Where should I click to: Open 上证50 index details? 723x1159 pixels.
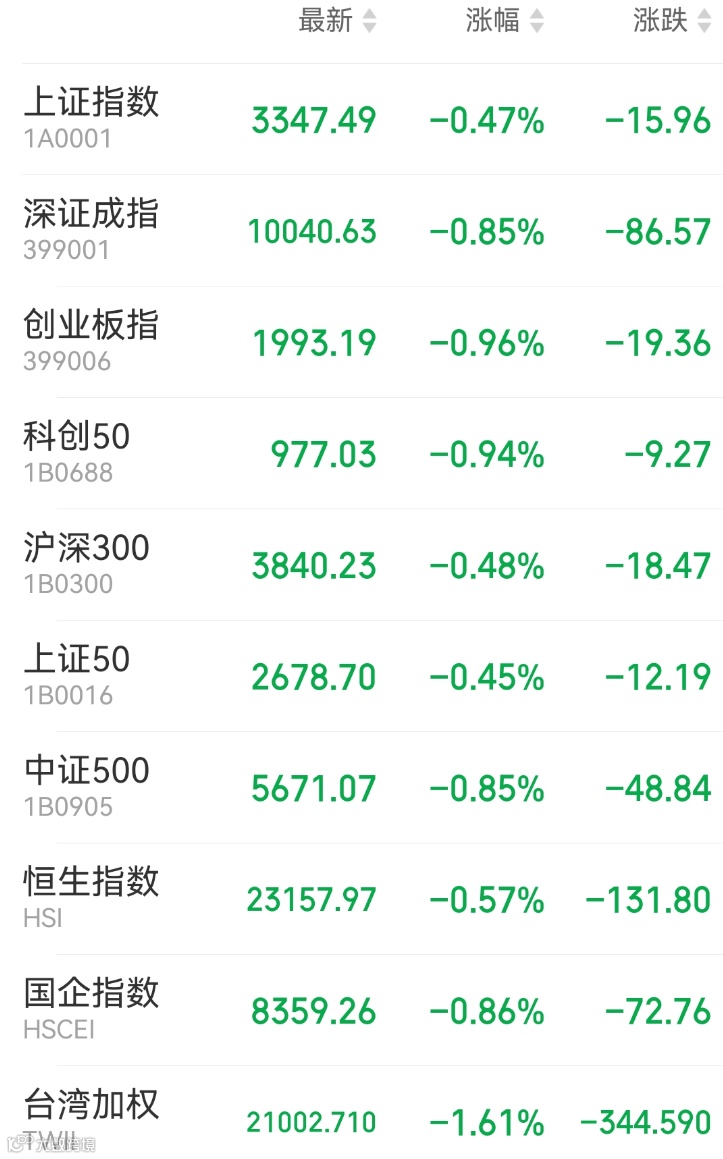373,676
